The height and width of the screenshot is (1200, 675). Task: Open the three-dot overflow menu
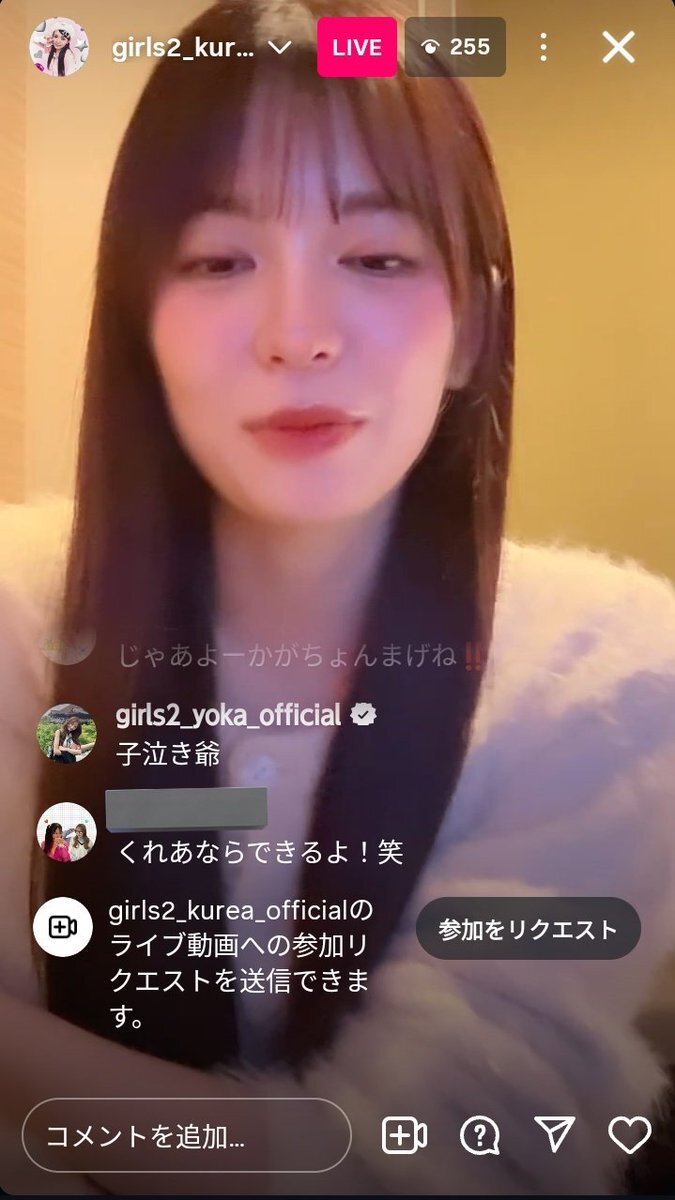pyautogui.click(x=543, y=47)
